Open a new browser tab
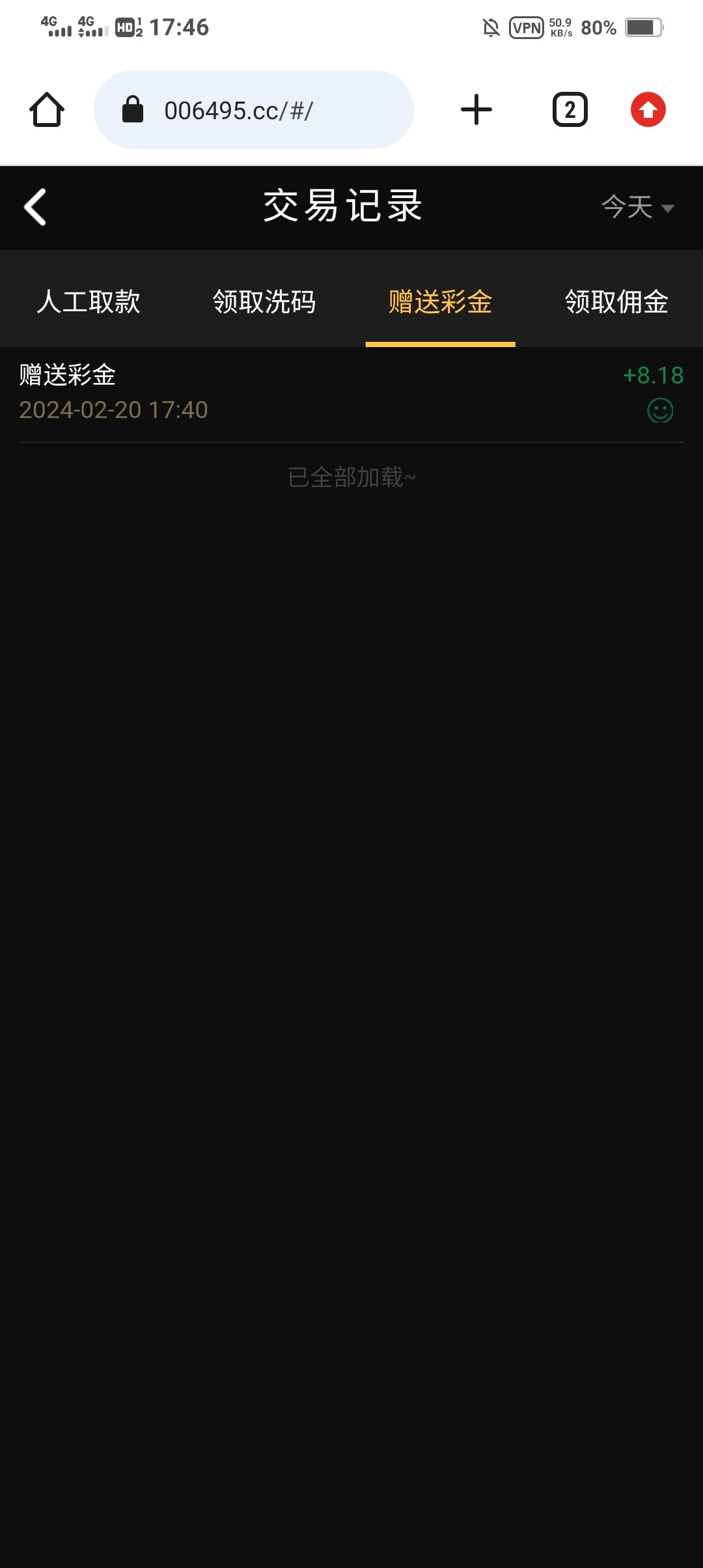703x1568 pixels. click(x=476, y=109)
